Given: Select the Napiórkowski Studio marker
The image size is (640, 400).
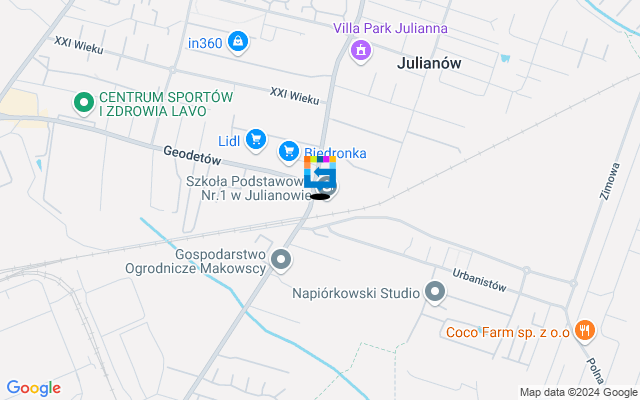Looking at the screenshot, I should tap(434, 293).
